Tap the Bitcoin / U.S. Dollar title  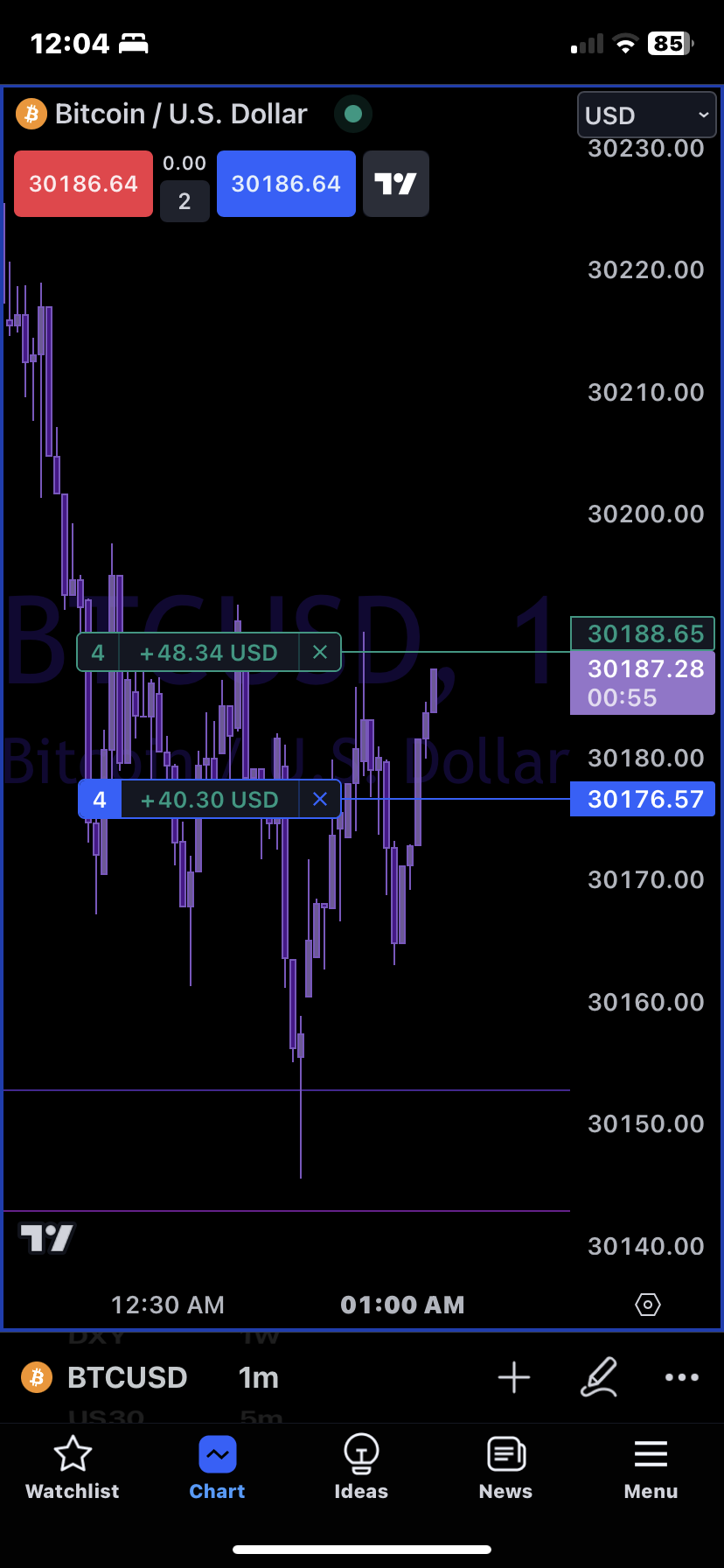180,114
